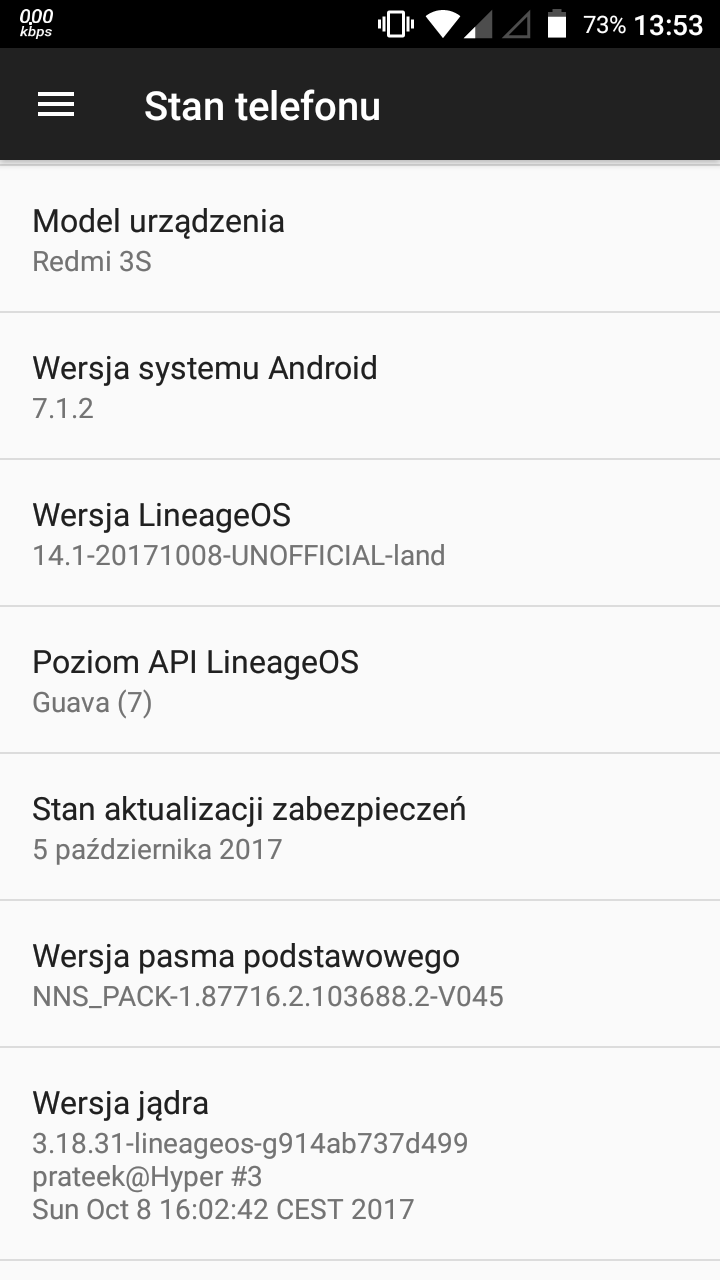The image size is (720, 1280).
Task: Select the Wersja systemu Android entry
Action: click(360, 387)
